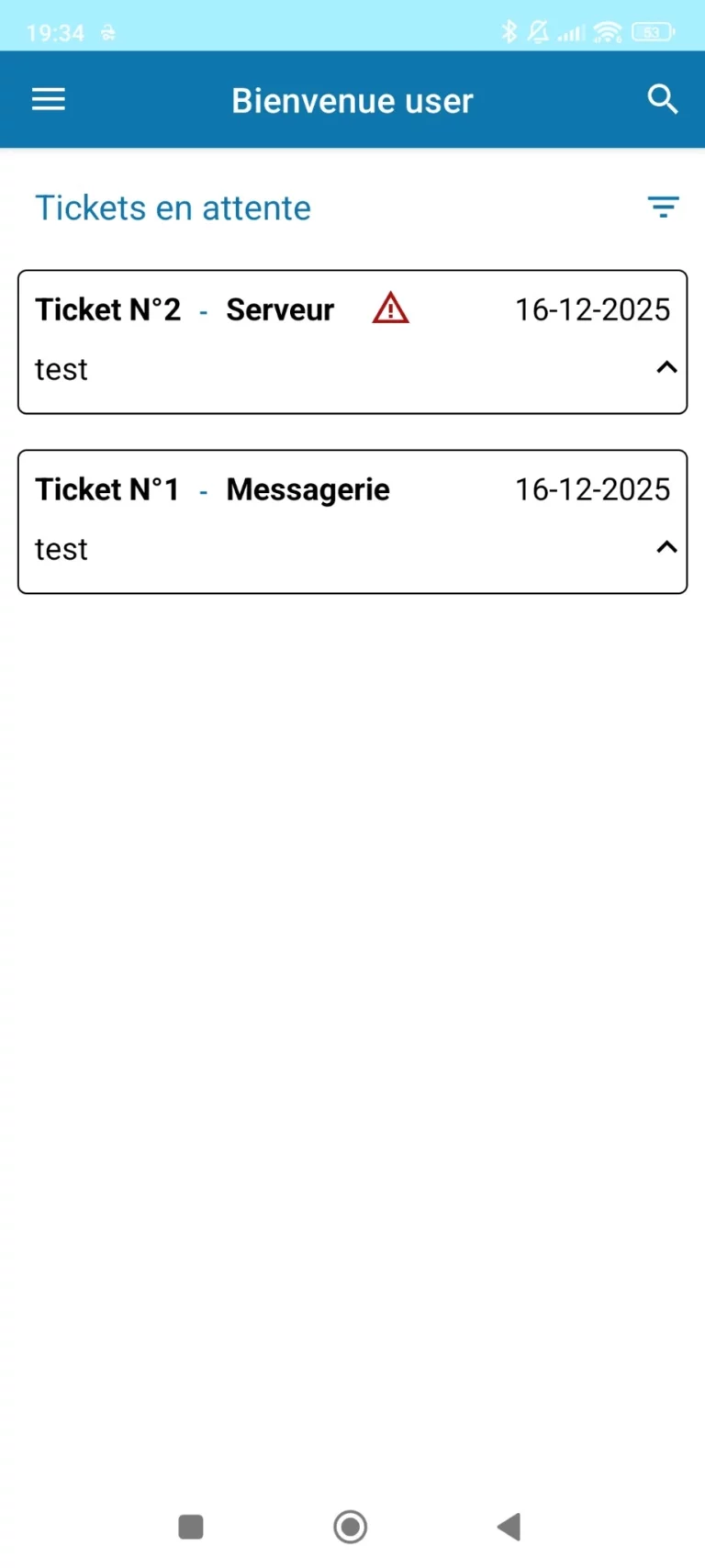Tap the muted notifications icon in status bar
The image size is (705, 1568).
point(540,31)
